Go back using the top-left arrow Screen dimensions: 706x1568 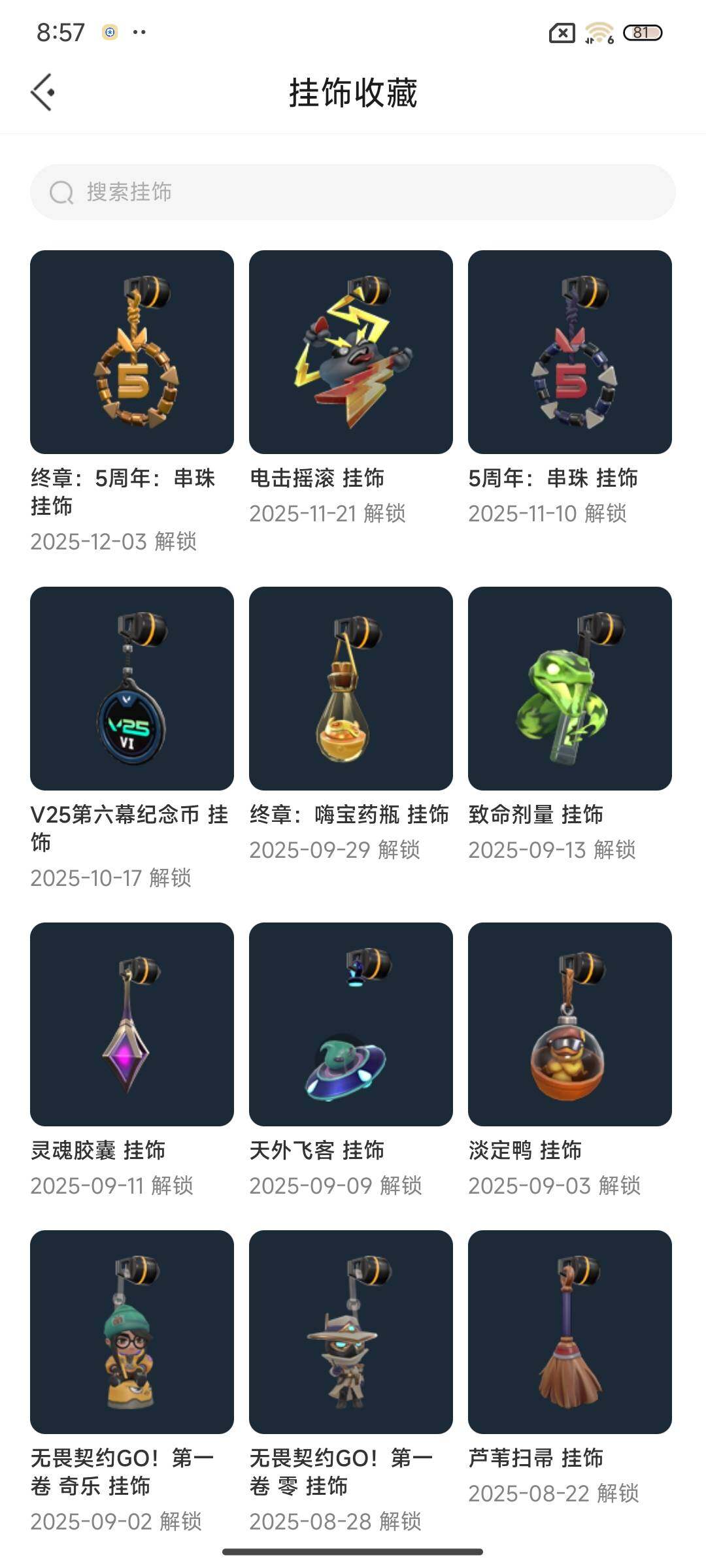pos(42,92)
